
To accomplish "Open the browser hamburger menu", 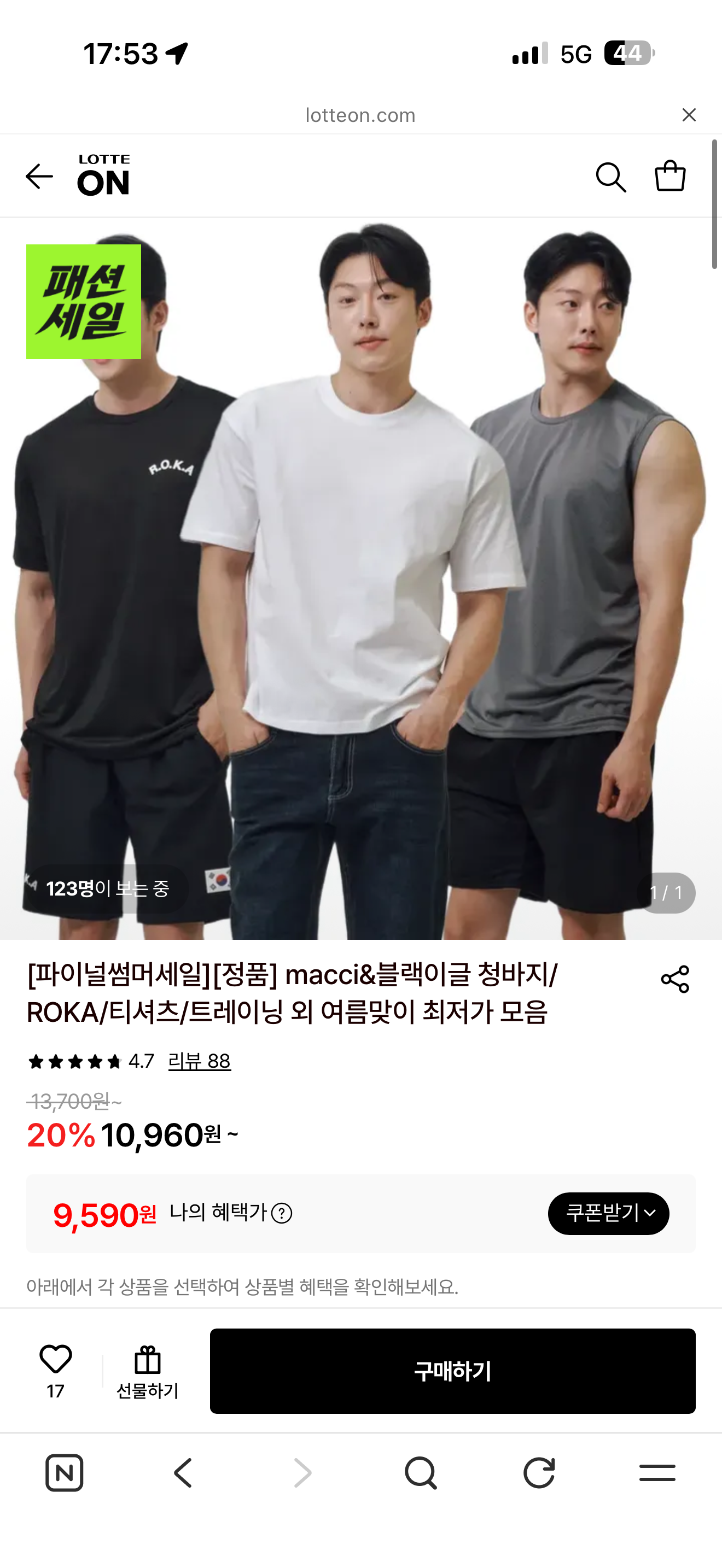I will (657, 1473).
